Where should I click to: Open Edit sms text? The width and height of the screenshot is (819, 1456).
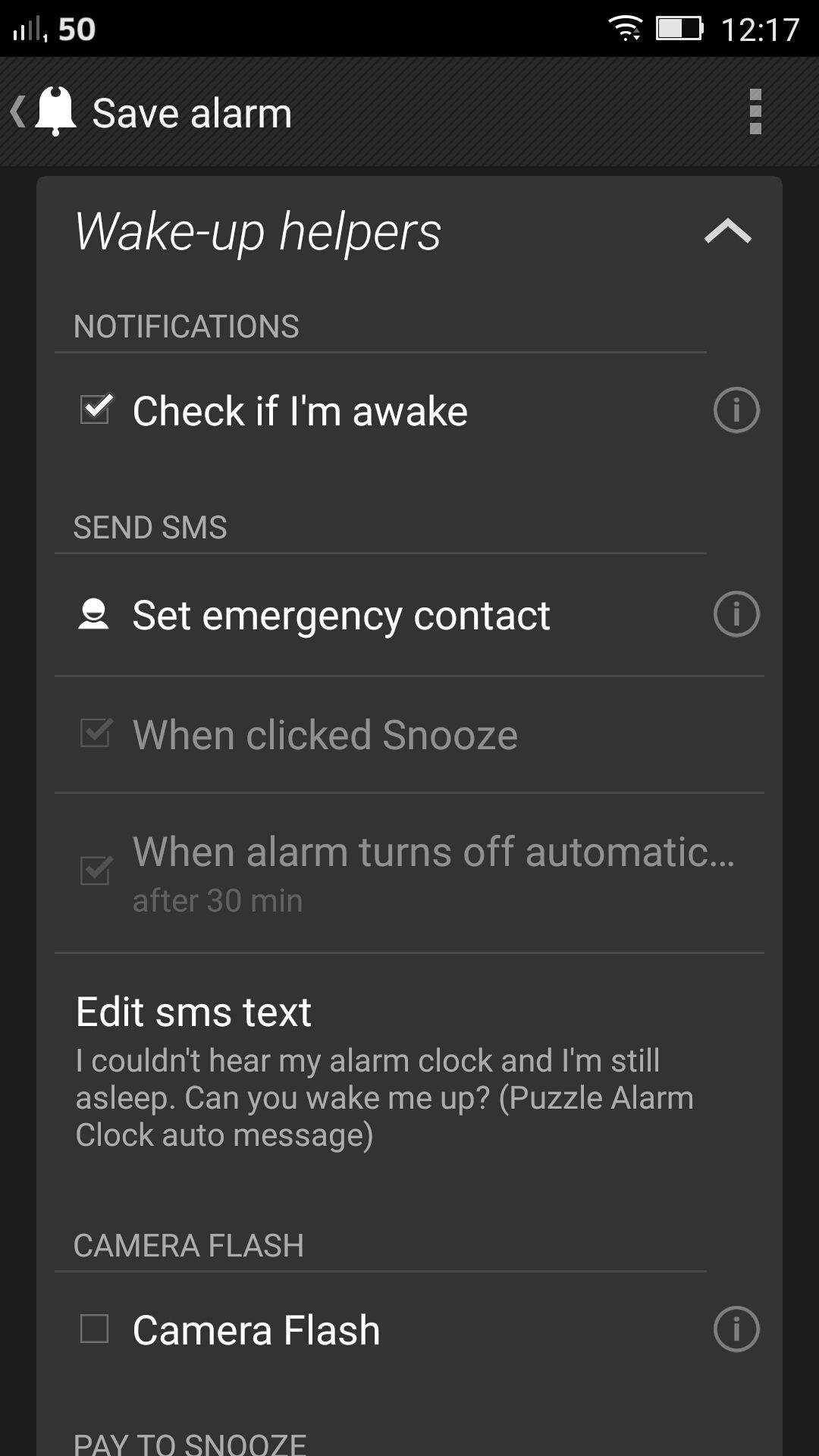pyautogui.click(x=409, y=1071)
